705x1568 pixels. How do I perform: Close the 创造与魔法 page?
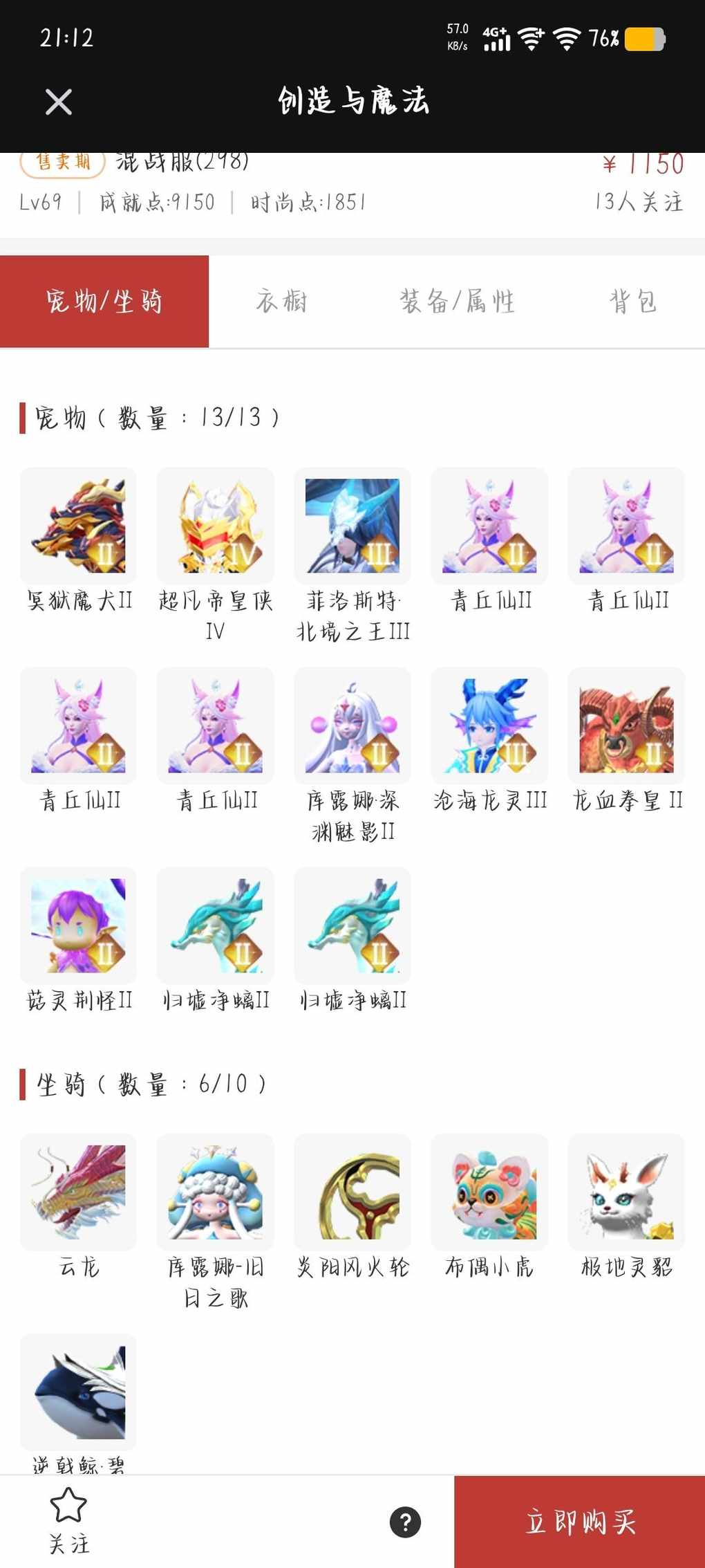coord(59,102)
